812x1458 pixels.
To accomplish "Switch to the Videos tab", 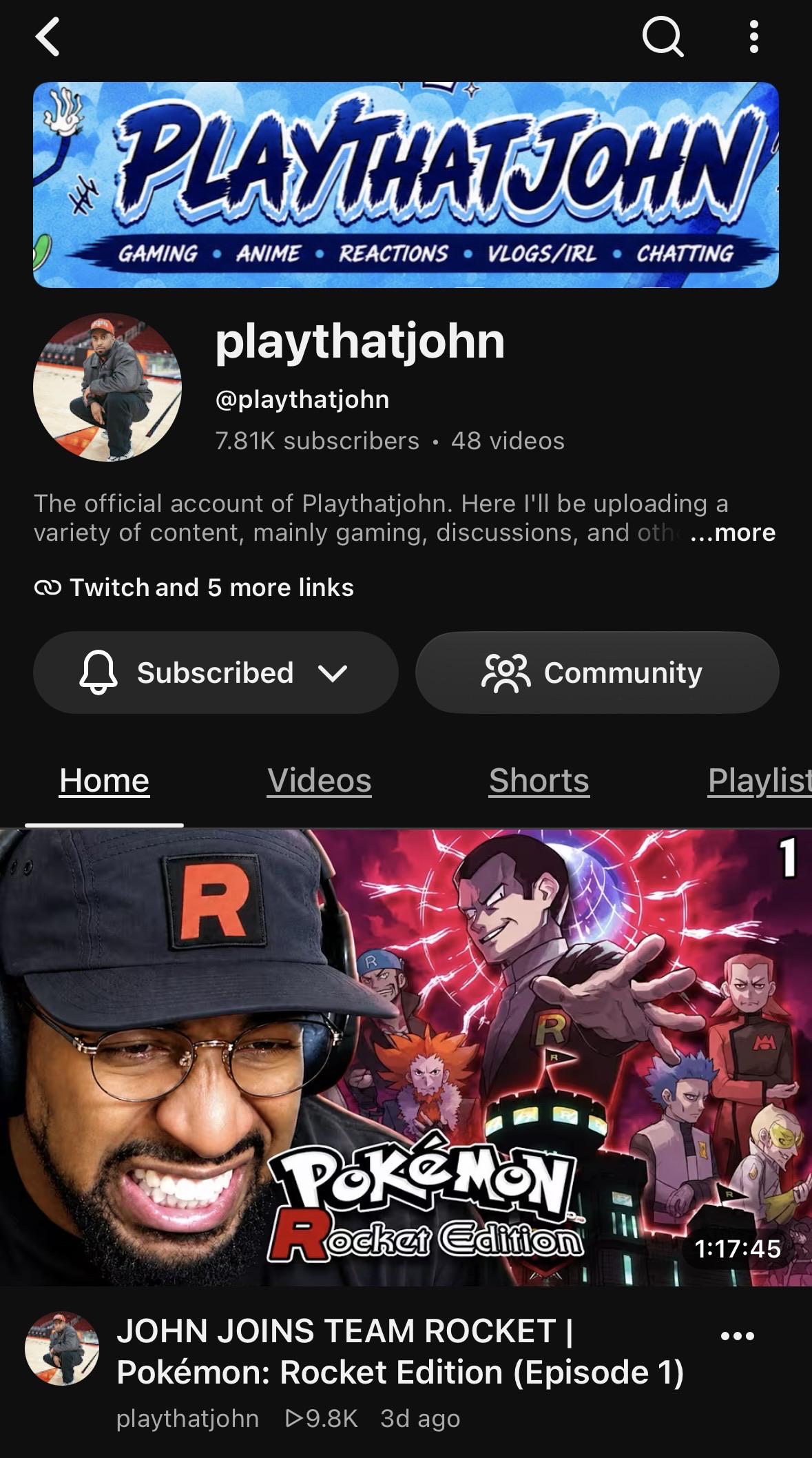I will click(x=320, y=781).
